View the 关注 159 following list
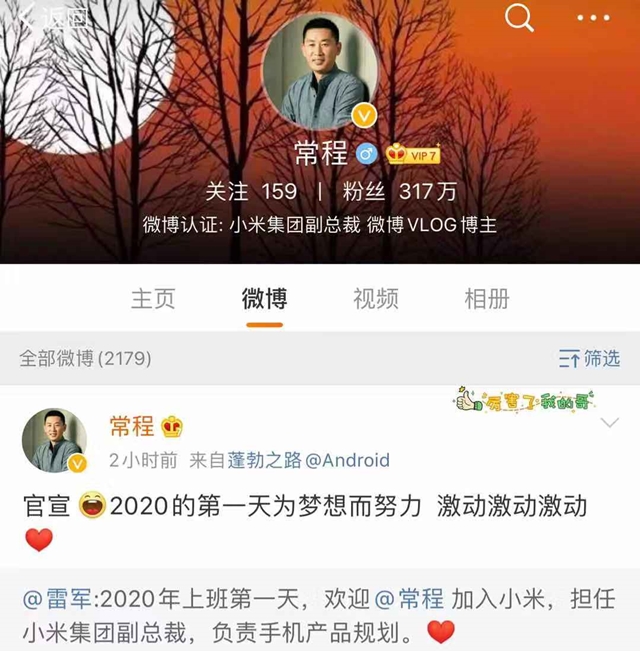This screenshot has width=640, height=651. coord(251,190)
